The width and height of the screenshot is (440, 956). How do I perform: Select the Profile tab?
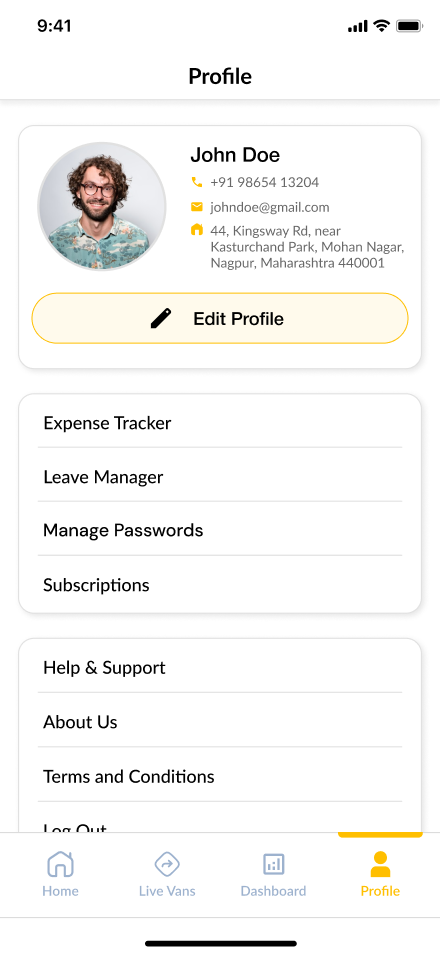click(x=380, y=874)
